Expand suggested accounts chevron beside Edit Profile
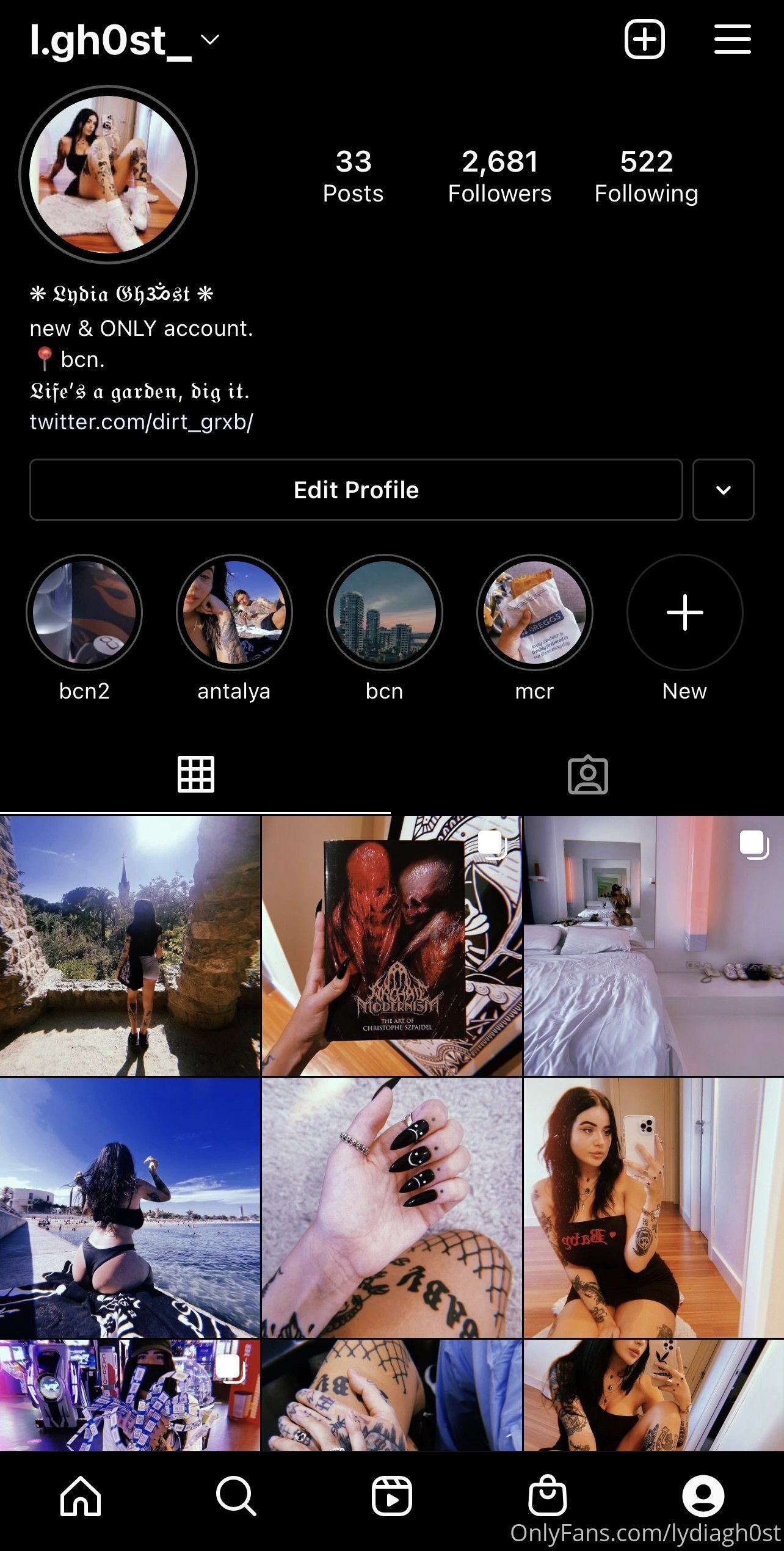 click(x=723, y=490)
